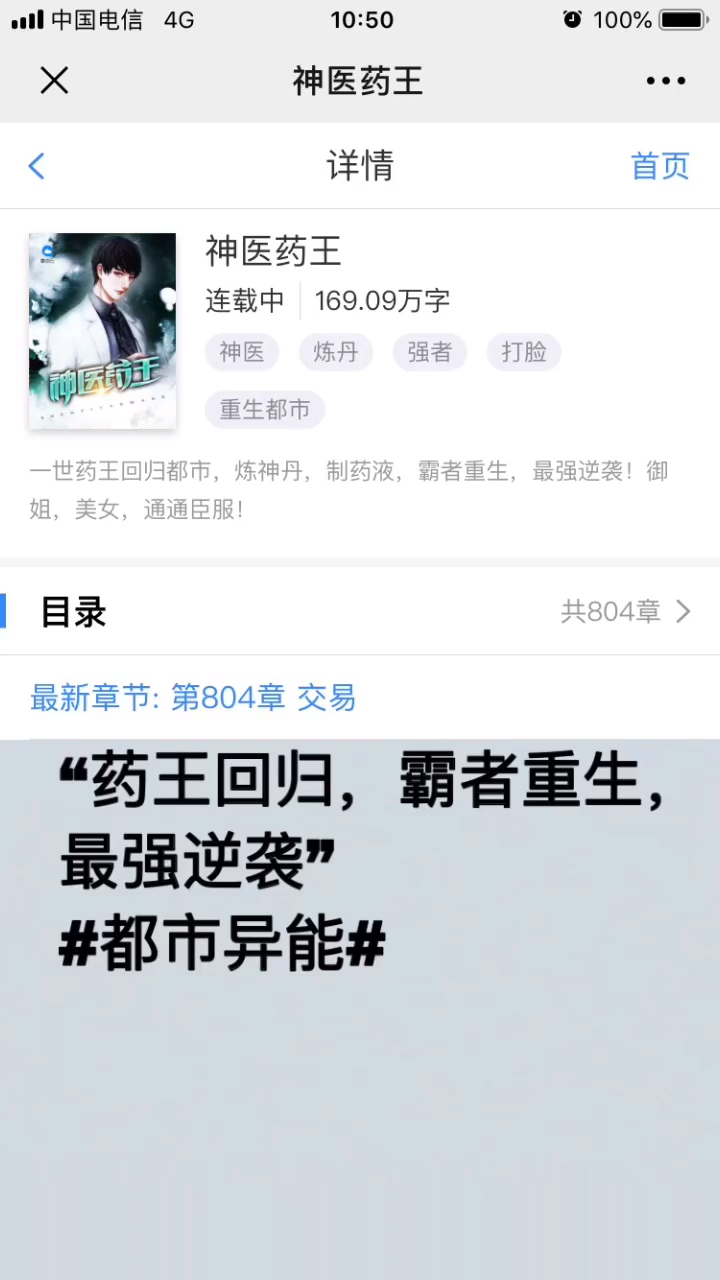Open the 神医药王 book cover
Image resolution: width=720 pixels, height=1280 pixels.
(102, 331)
